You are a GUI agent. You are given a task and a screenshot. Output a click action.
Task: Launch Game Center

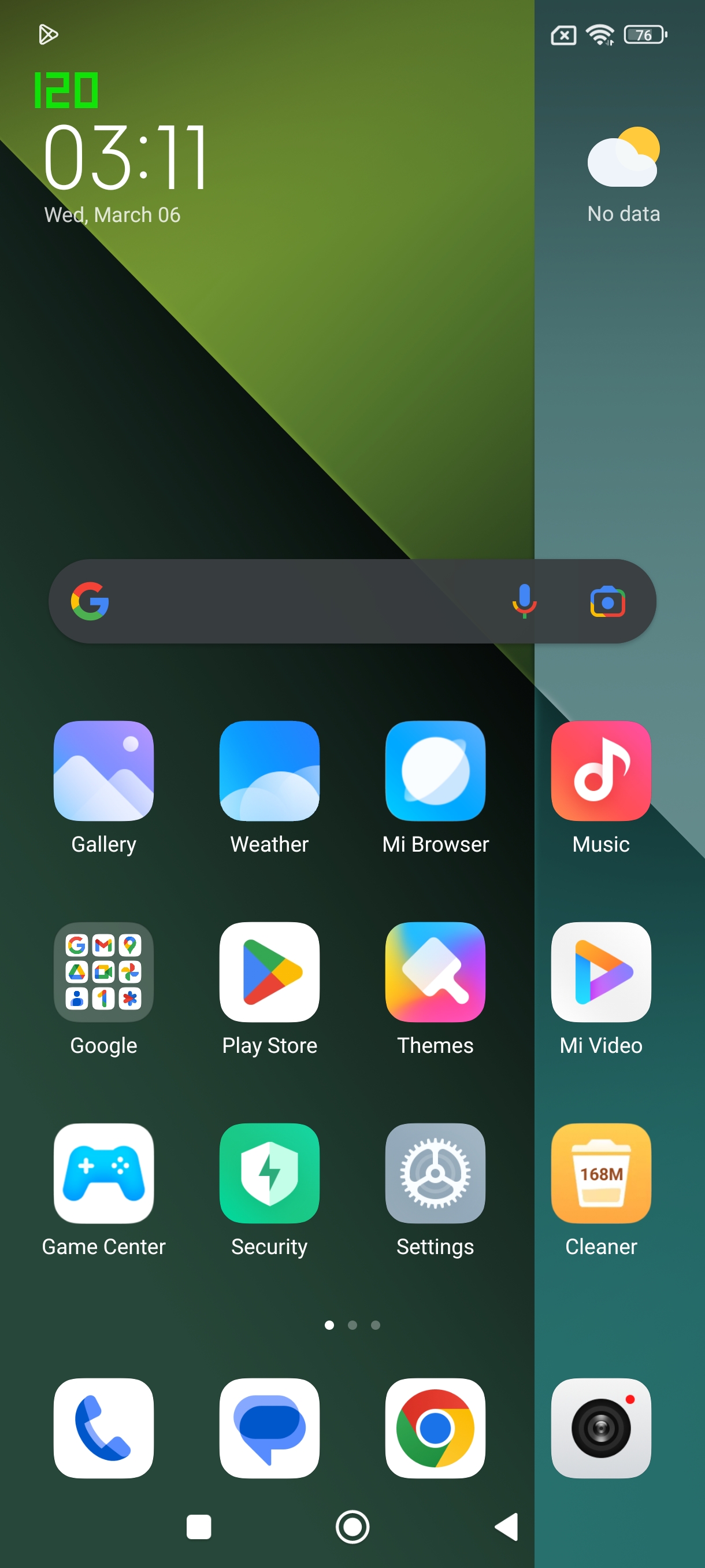(x=103, y=1173)
